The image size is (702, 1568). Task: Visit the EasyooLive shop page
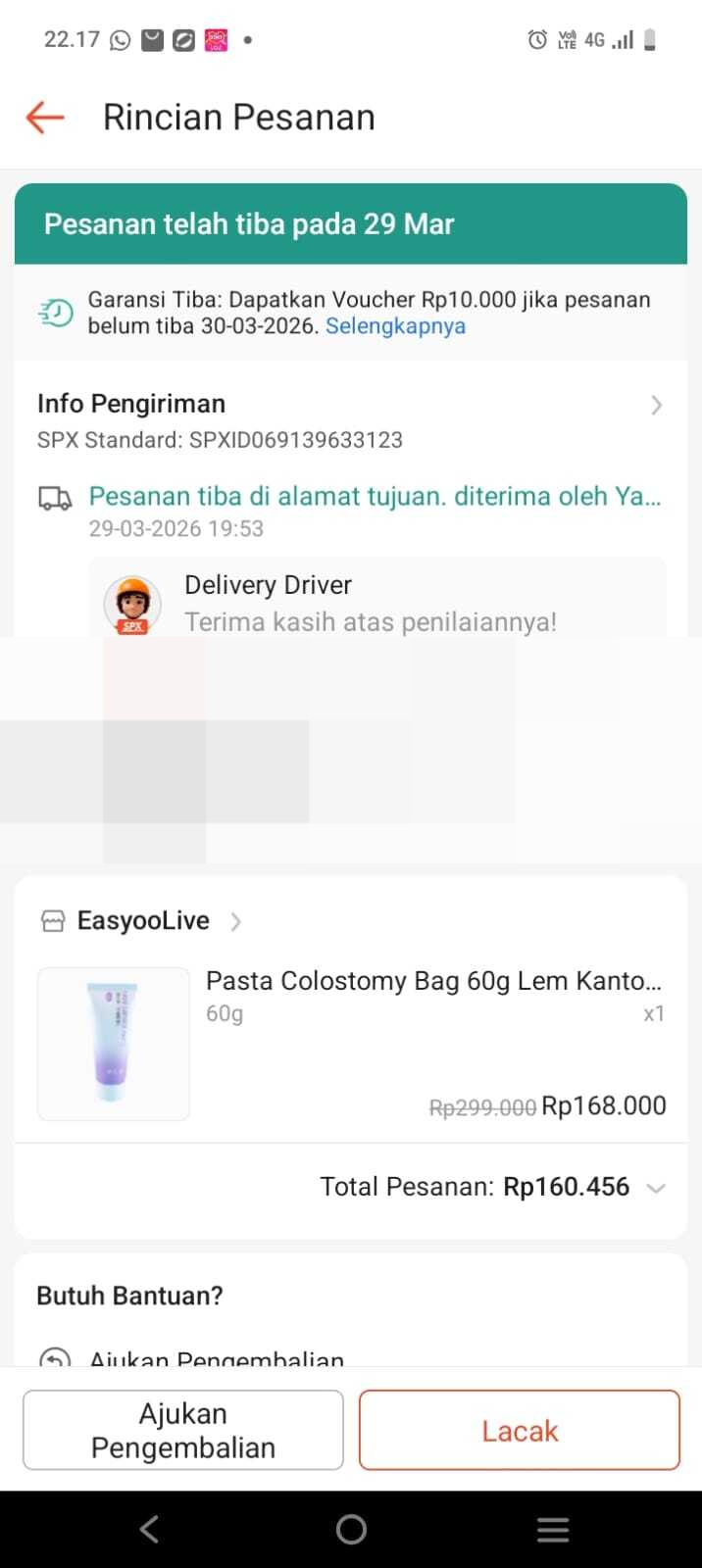[143, 921]
